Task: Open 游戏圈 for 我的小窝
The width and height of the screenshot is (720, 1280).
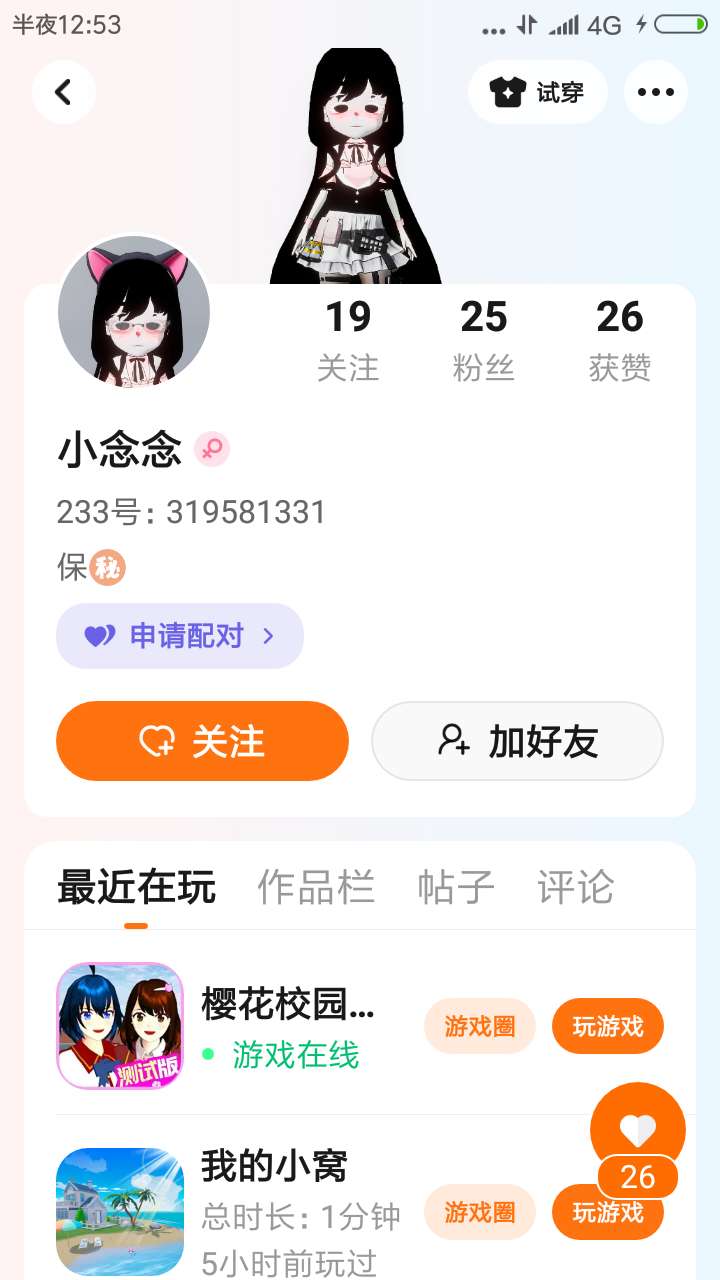Action: click(480, 1212)
